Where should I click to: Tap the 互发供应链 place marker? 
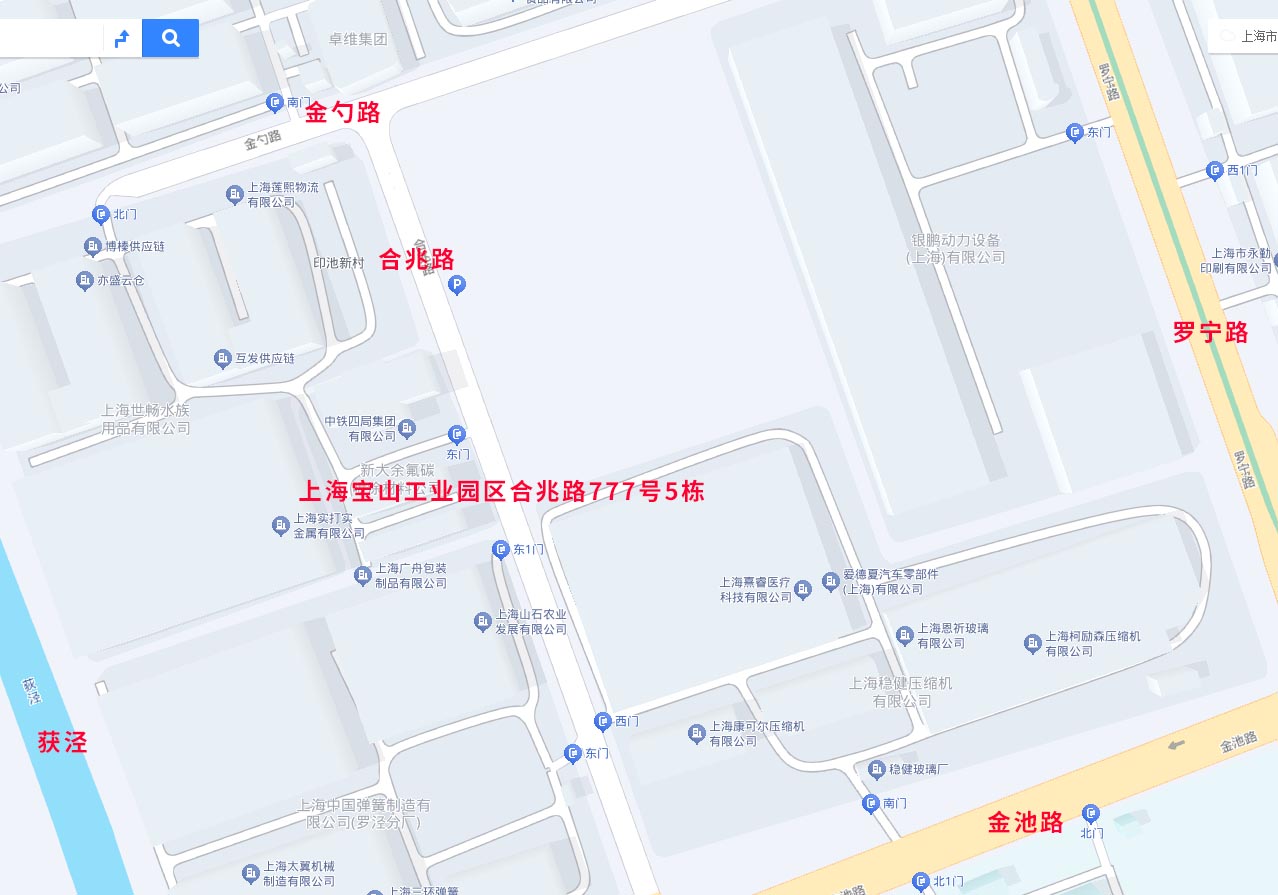(x=223, y=358)
